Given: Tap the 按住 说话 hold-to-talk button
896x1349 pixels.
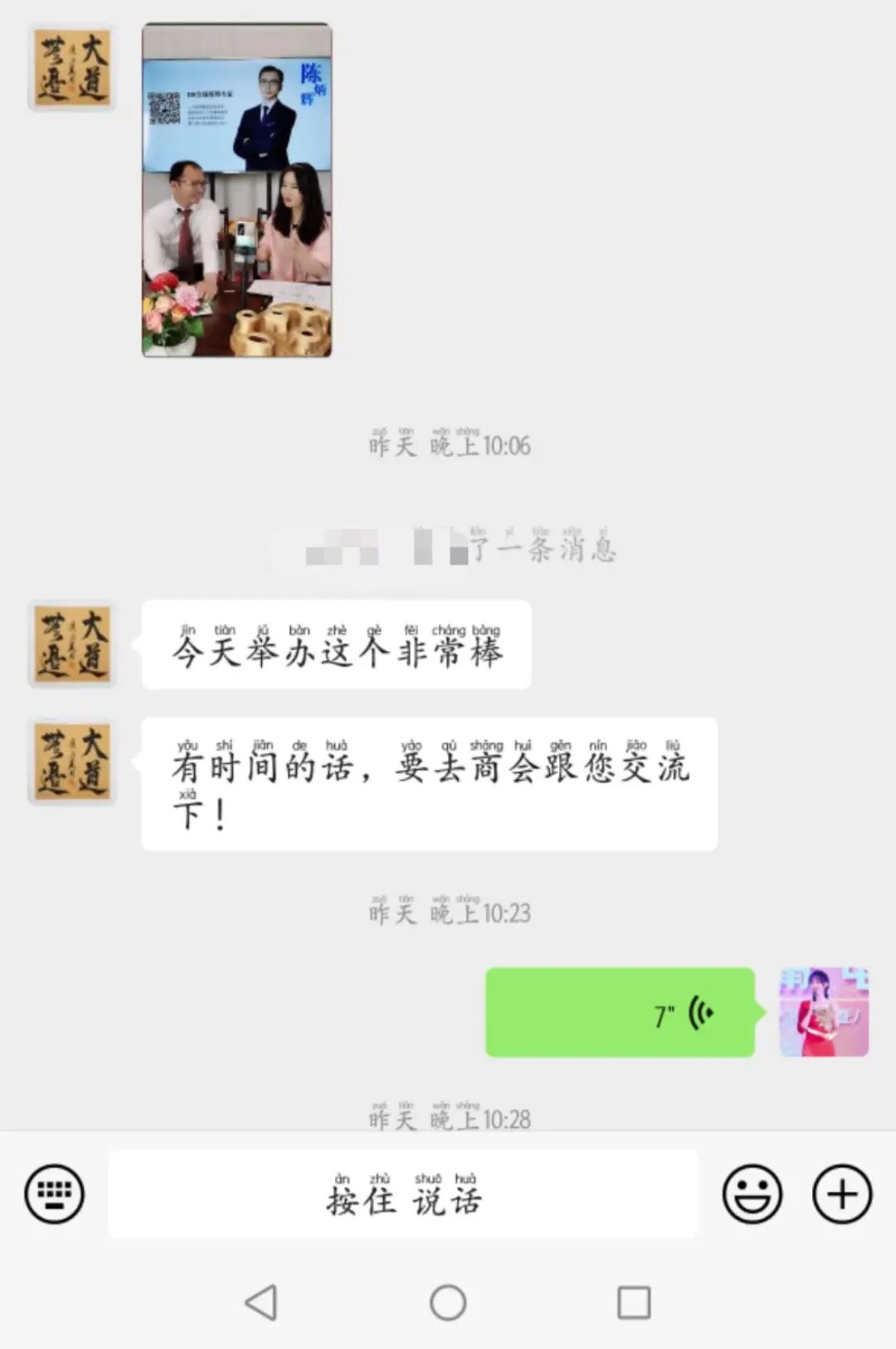Looking at the screenshot, I should (403, 1194).
